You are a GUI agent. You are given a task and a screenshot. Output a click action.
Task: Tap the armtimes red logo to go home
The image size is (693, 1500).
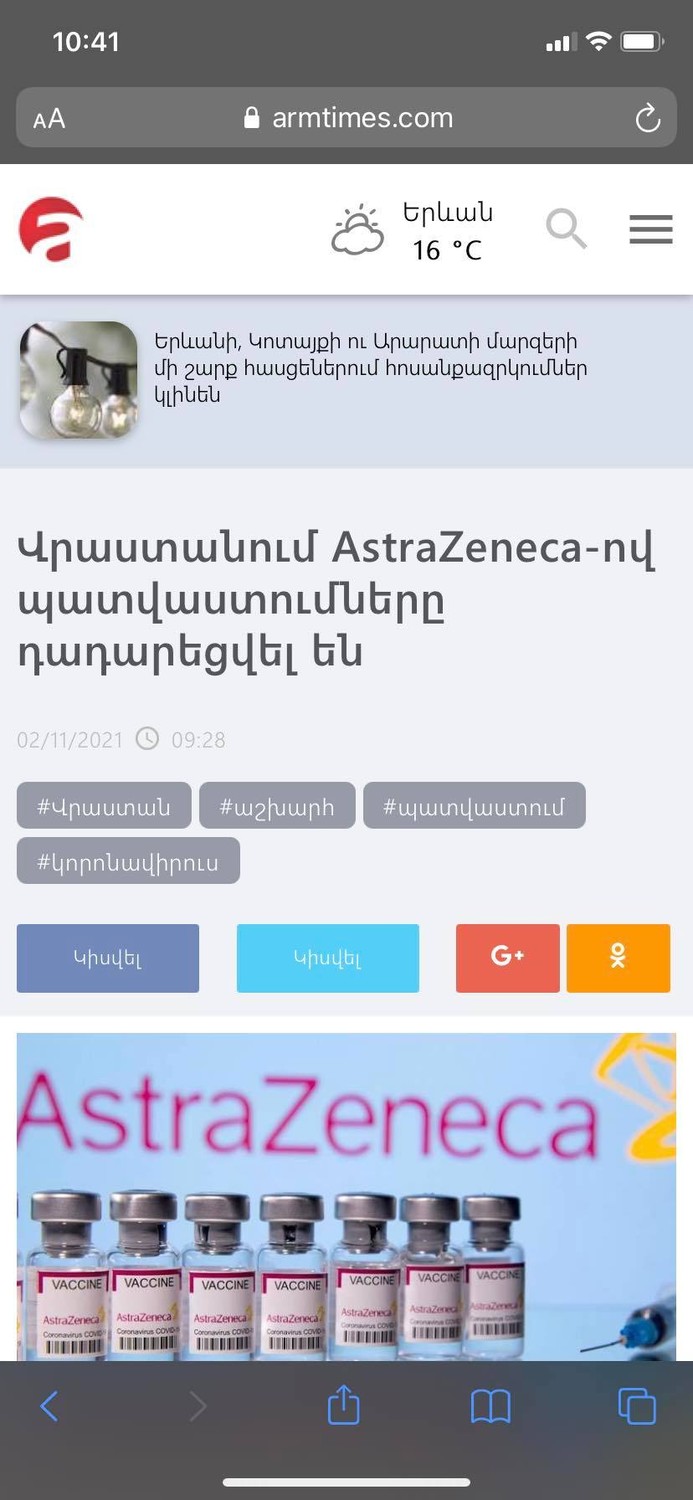coord(51,229)
